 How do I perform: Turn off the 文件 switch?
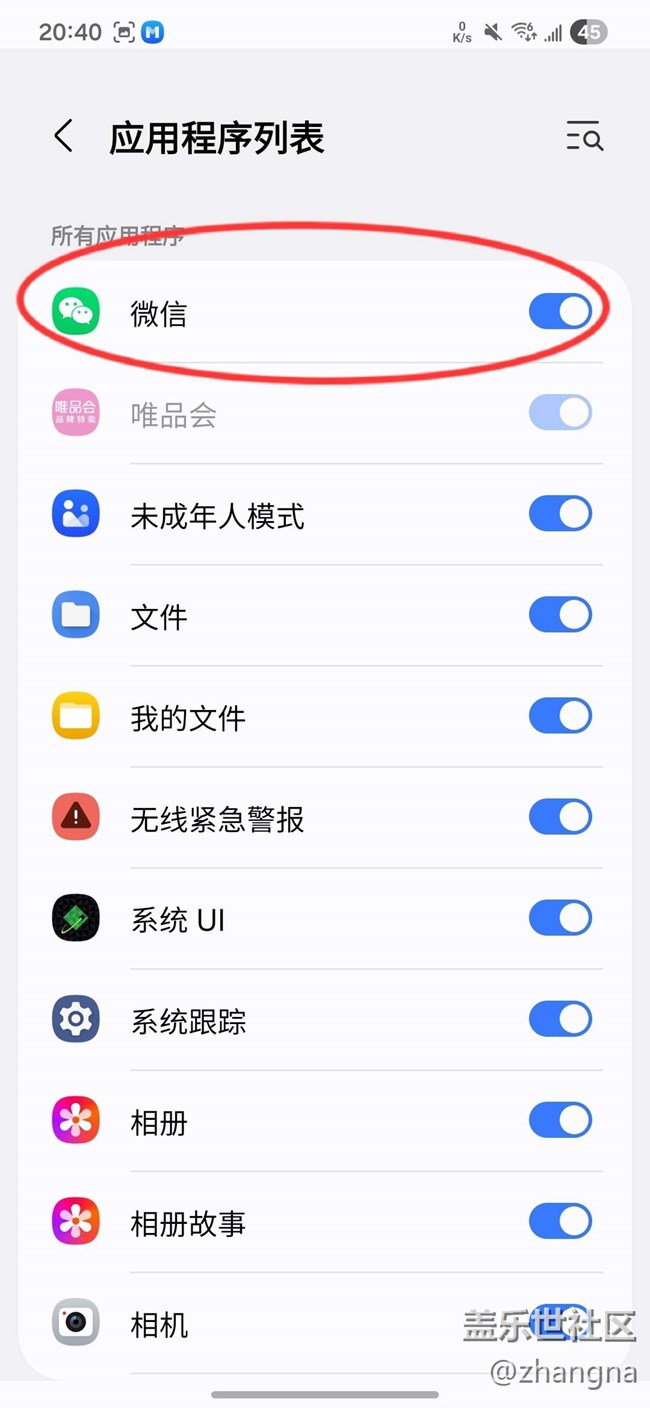[x=560, y=615]
